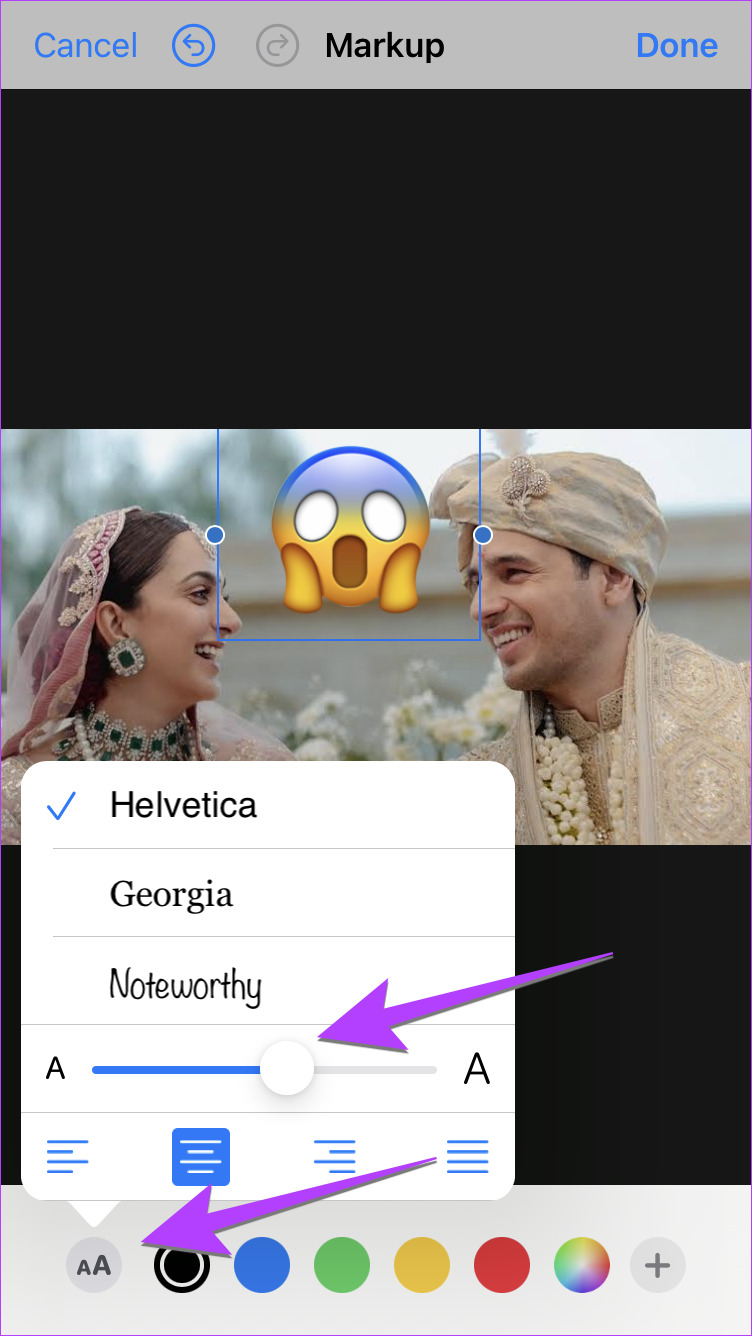This screenshot has width=752, height=1336.
Task: Cancel the markup edits
Action: pos(85,46)
